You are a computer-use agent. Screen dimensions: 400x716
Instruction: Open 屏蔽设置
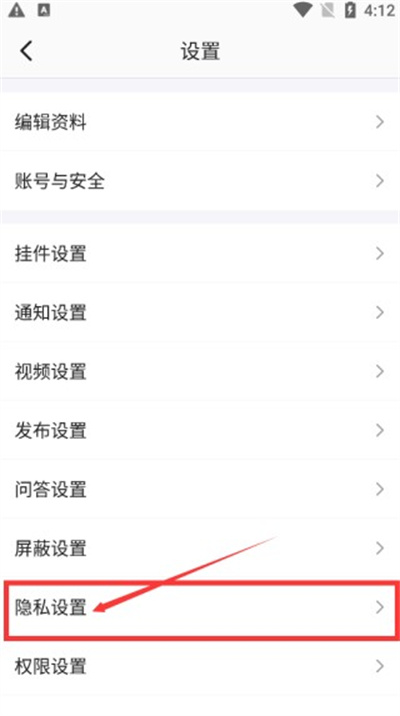tap(200, 548)
